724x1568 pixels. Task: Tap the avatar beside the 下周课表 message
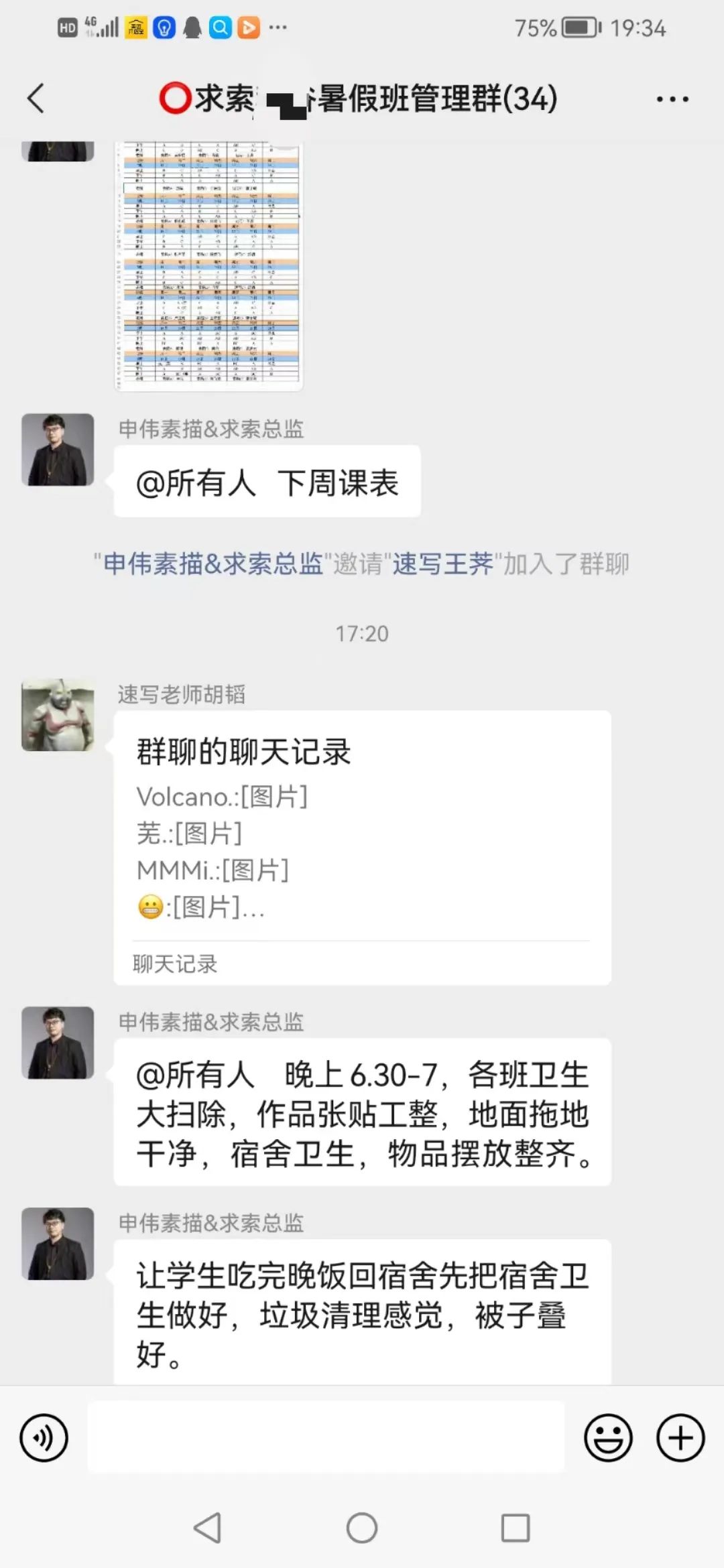click(x=58, y=450)
